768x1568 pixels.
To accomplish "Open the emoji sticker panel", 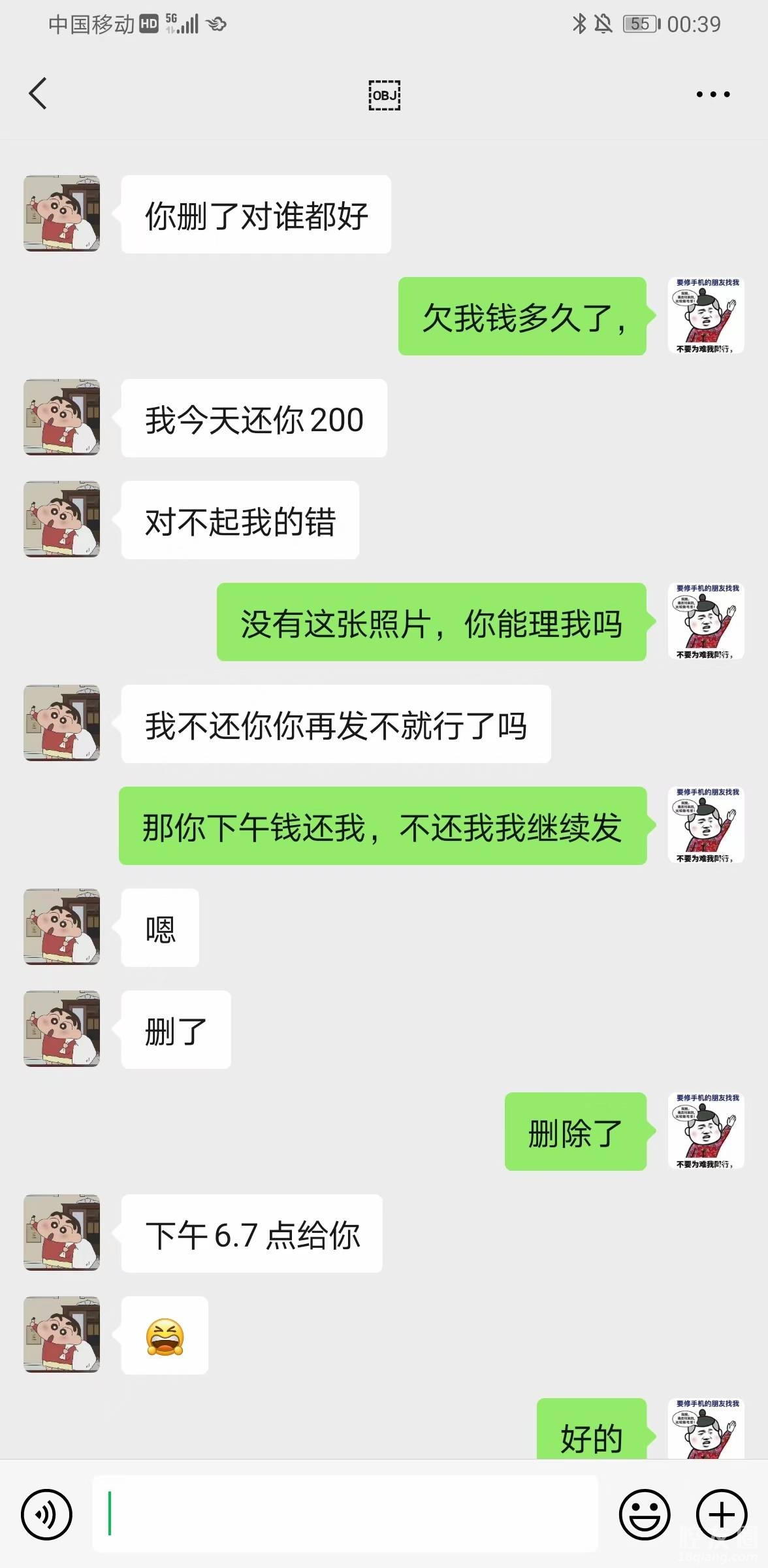I will pyautogui.click(x=645, y=1514).
